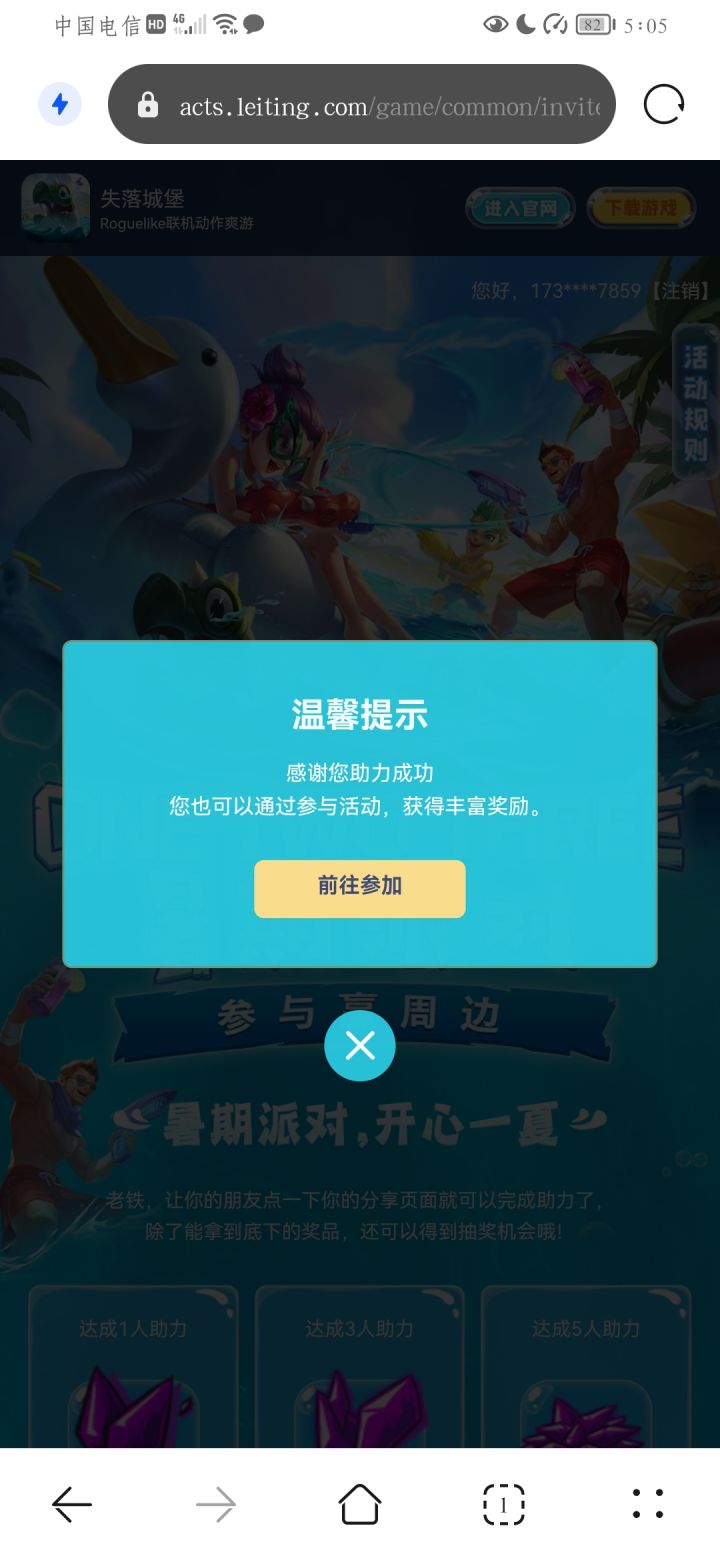Tap the lightning quick-access icon beside the address bar

click(x=57, y=103)
